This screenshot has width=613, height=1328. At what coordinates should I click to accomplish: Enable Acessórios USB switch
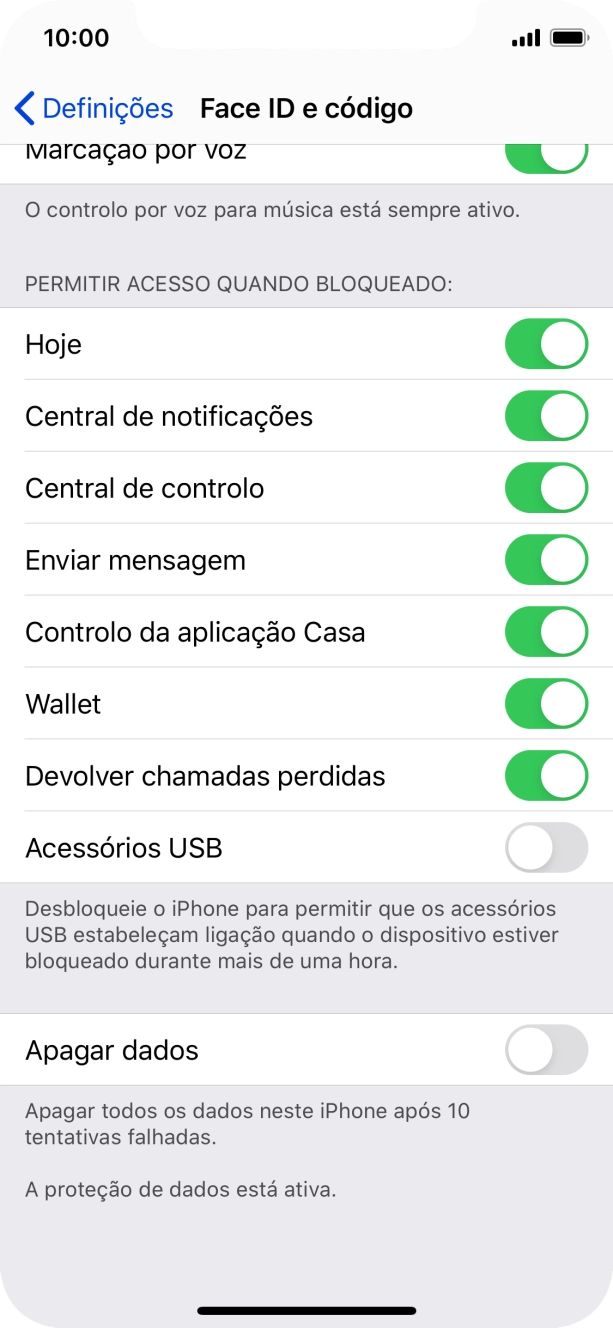[x=545, y=848]
